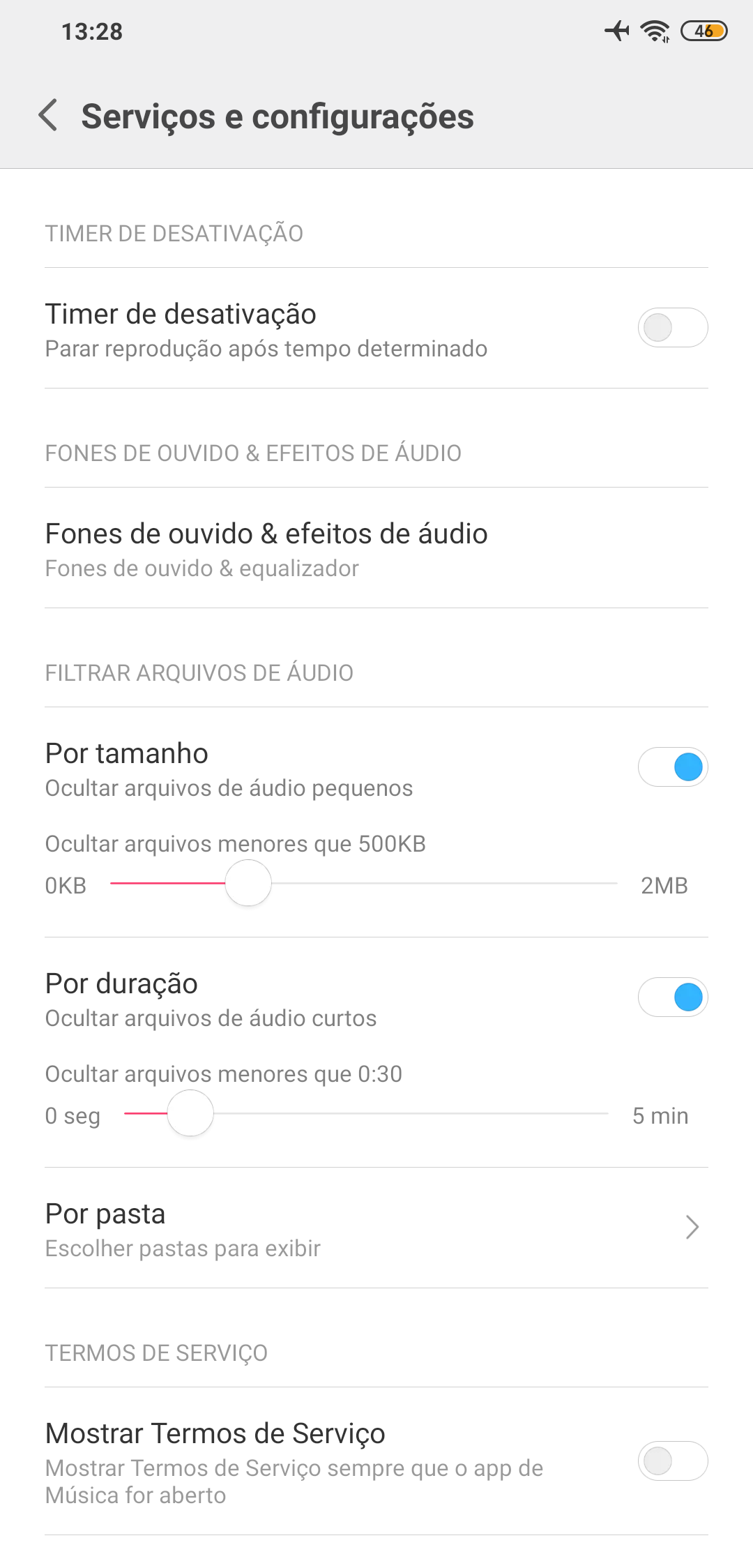The image size is (753, 1568).
Task: Tap the 0:30 duration slider
Action: pos(190,1113)
